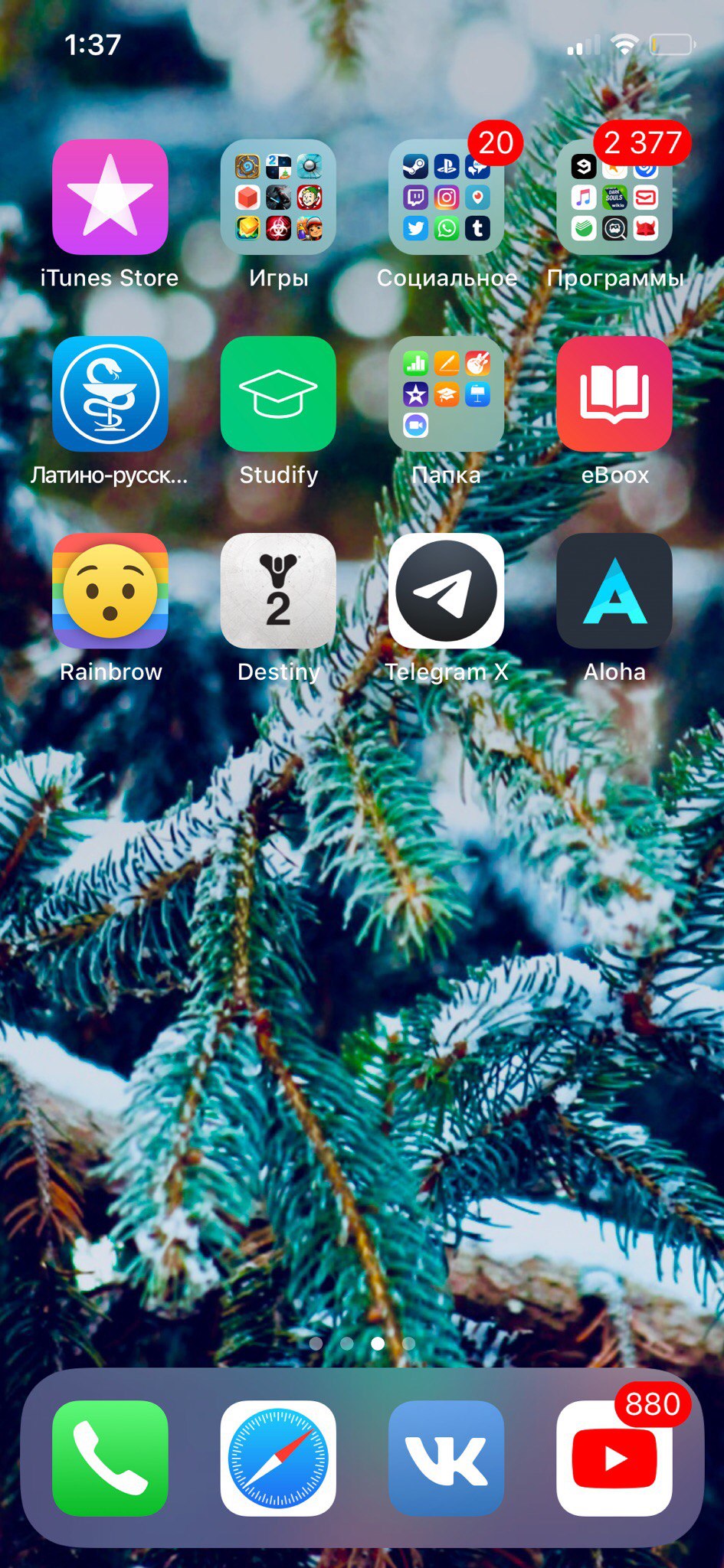Open the Социальное folder
724x1568 pixels.
[x=447, y=197]
